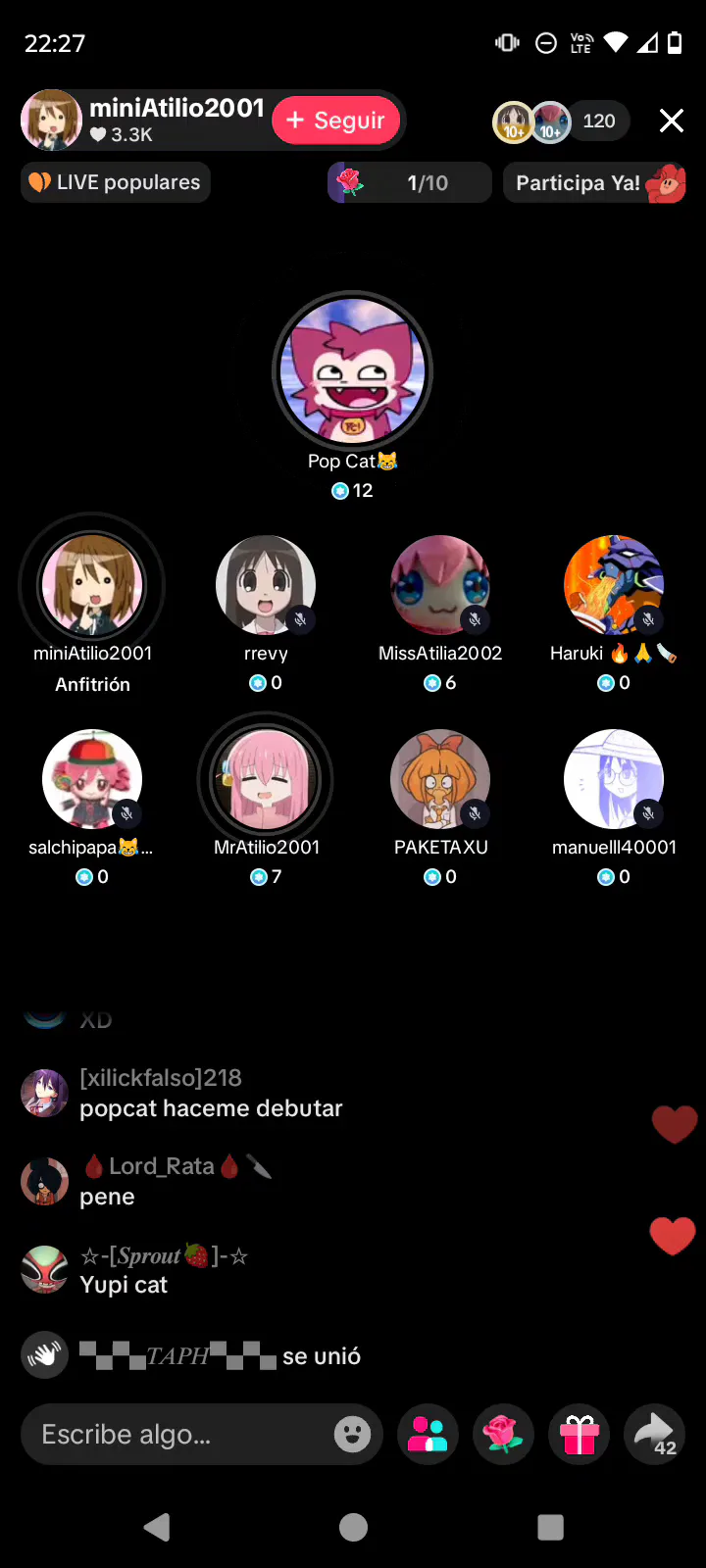Open host miniAtilio2001's seat avatar
706x1568 pixels.
point(92,585)
